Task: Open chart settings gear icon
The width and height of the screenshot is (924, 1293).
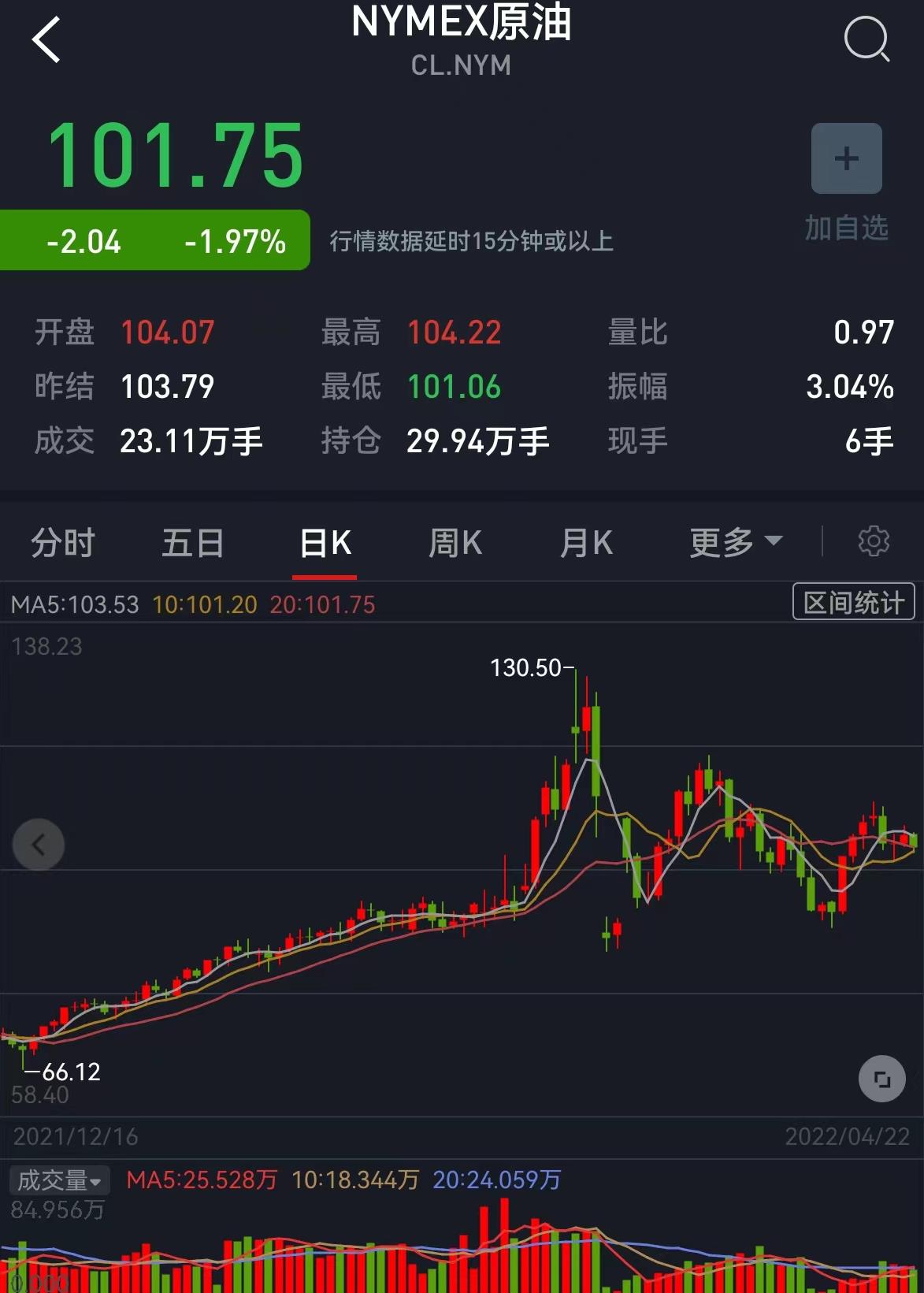Action: click(x=873, y=541)
